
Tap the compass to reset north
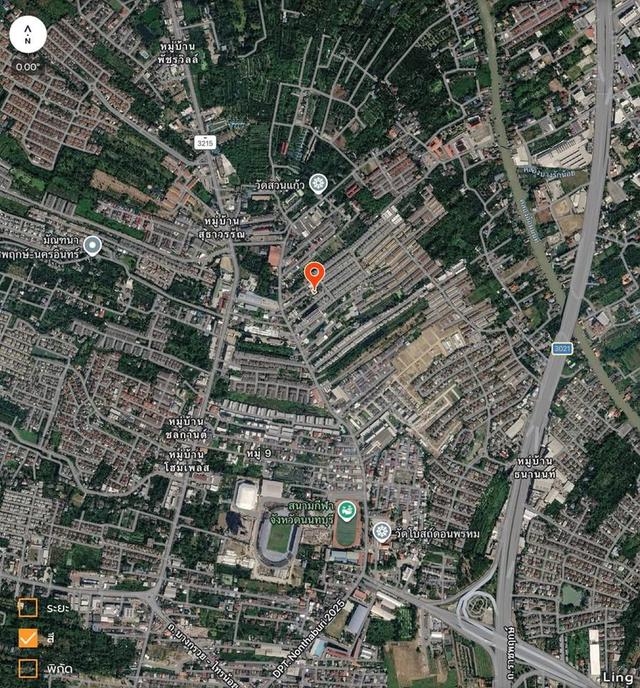[28, 35]
